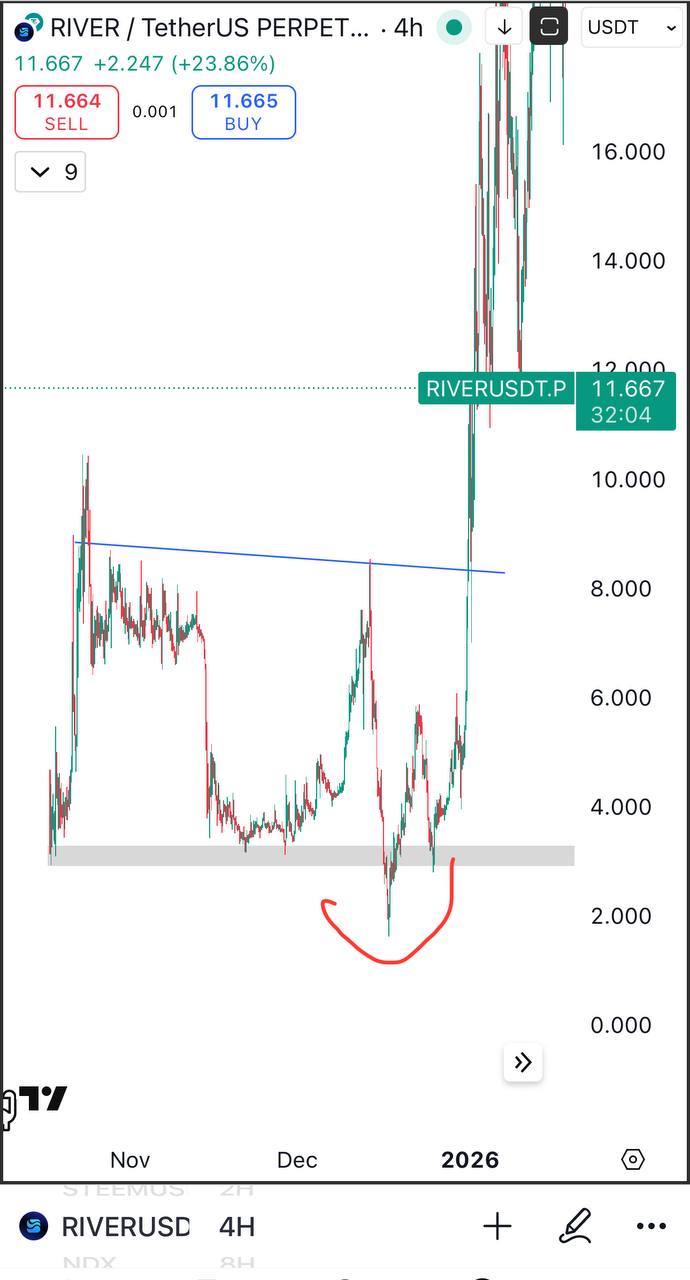Tap the red SELL 11.664 button
Viewport: 690px width, 1280px height.
66,112
